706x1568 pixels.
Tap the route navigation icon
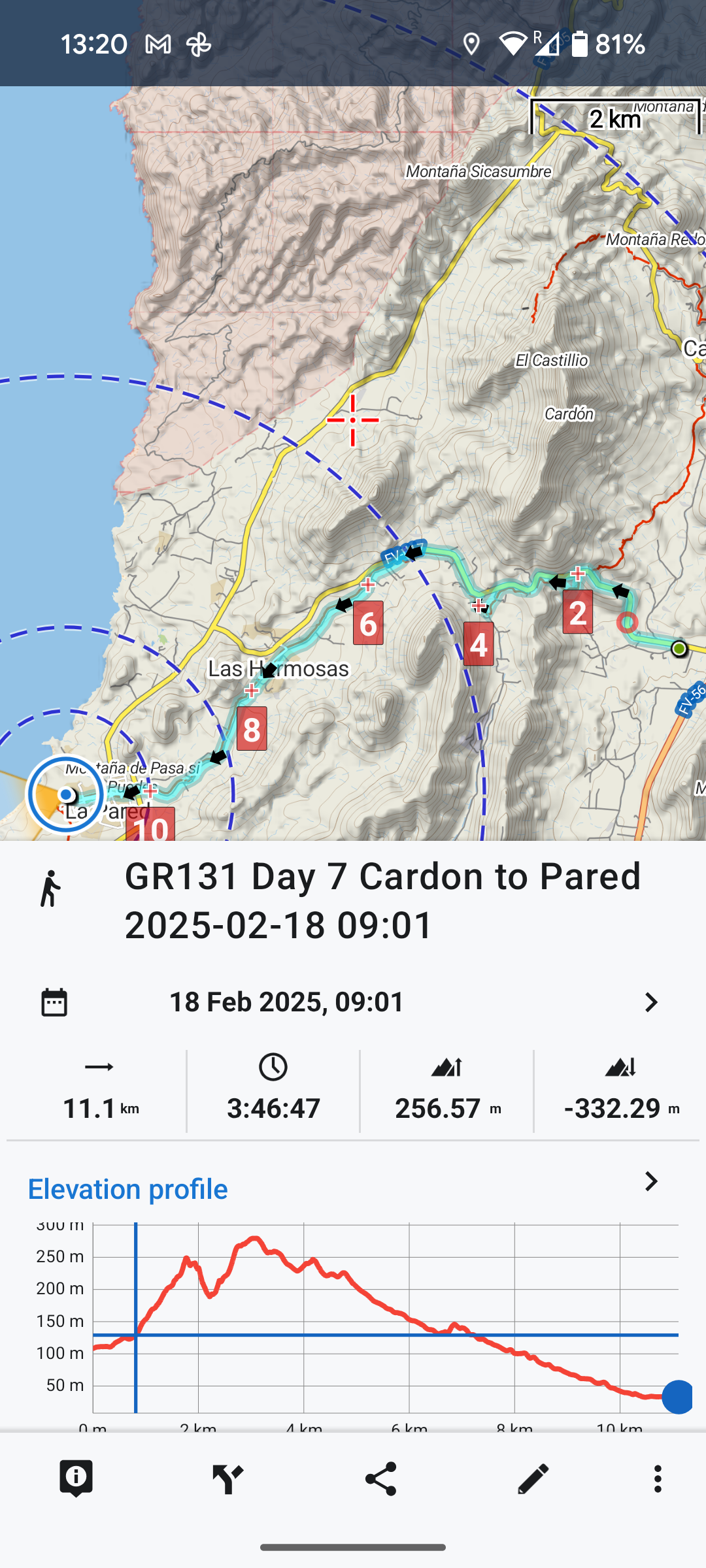(x=228, y=1479)
